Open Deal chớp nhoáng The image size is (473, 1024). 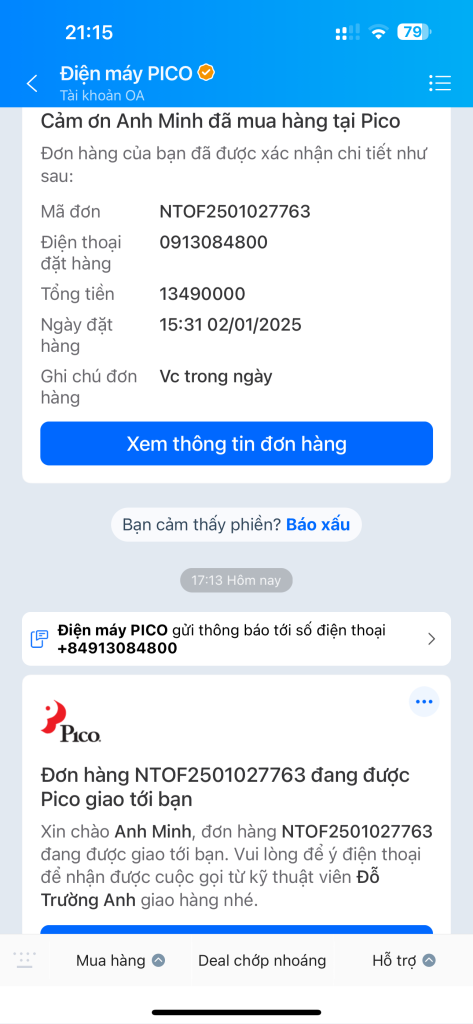tap(262, 960)
